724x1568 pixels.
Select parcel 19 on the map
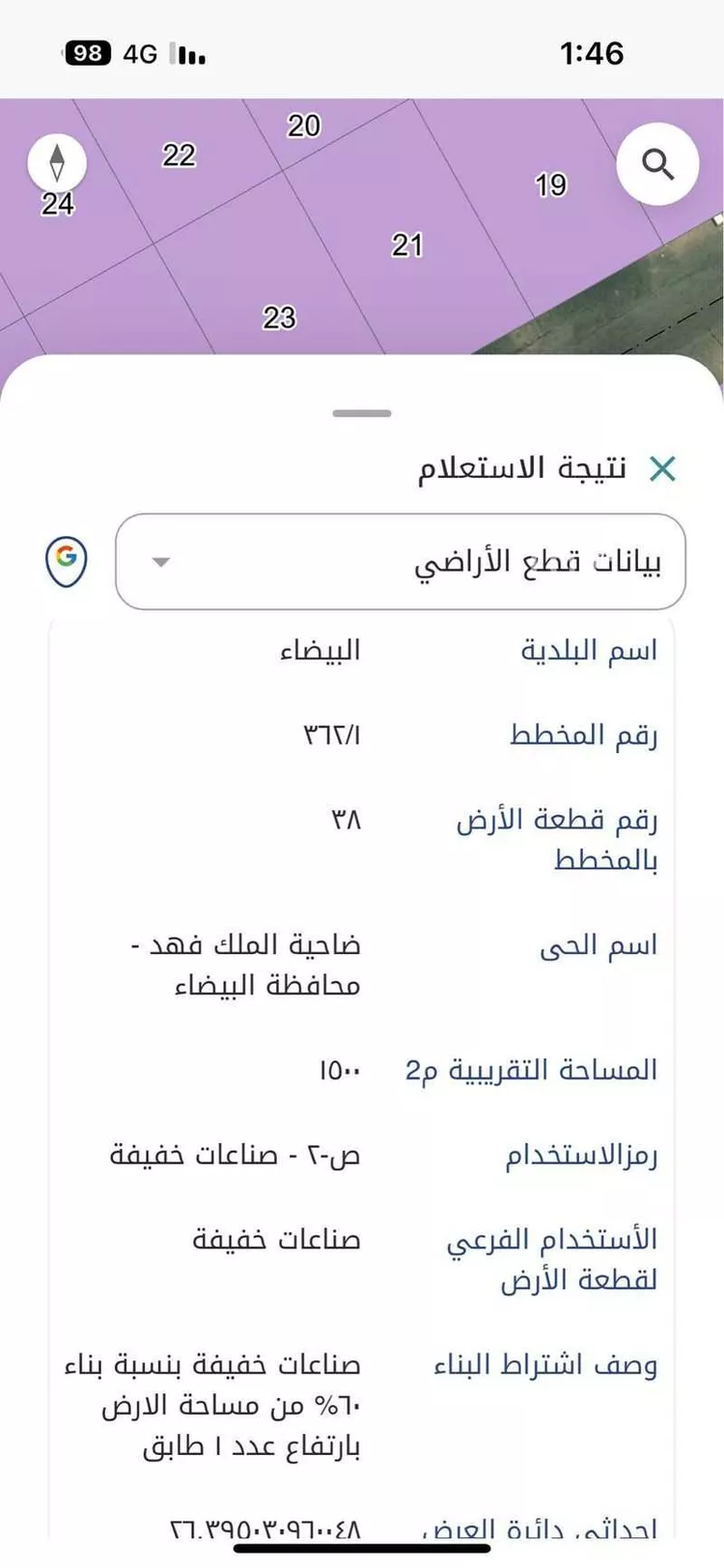click(550, 185)
